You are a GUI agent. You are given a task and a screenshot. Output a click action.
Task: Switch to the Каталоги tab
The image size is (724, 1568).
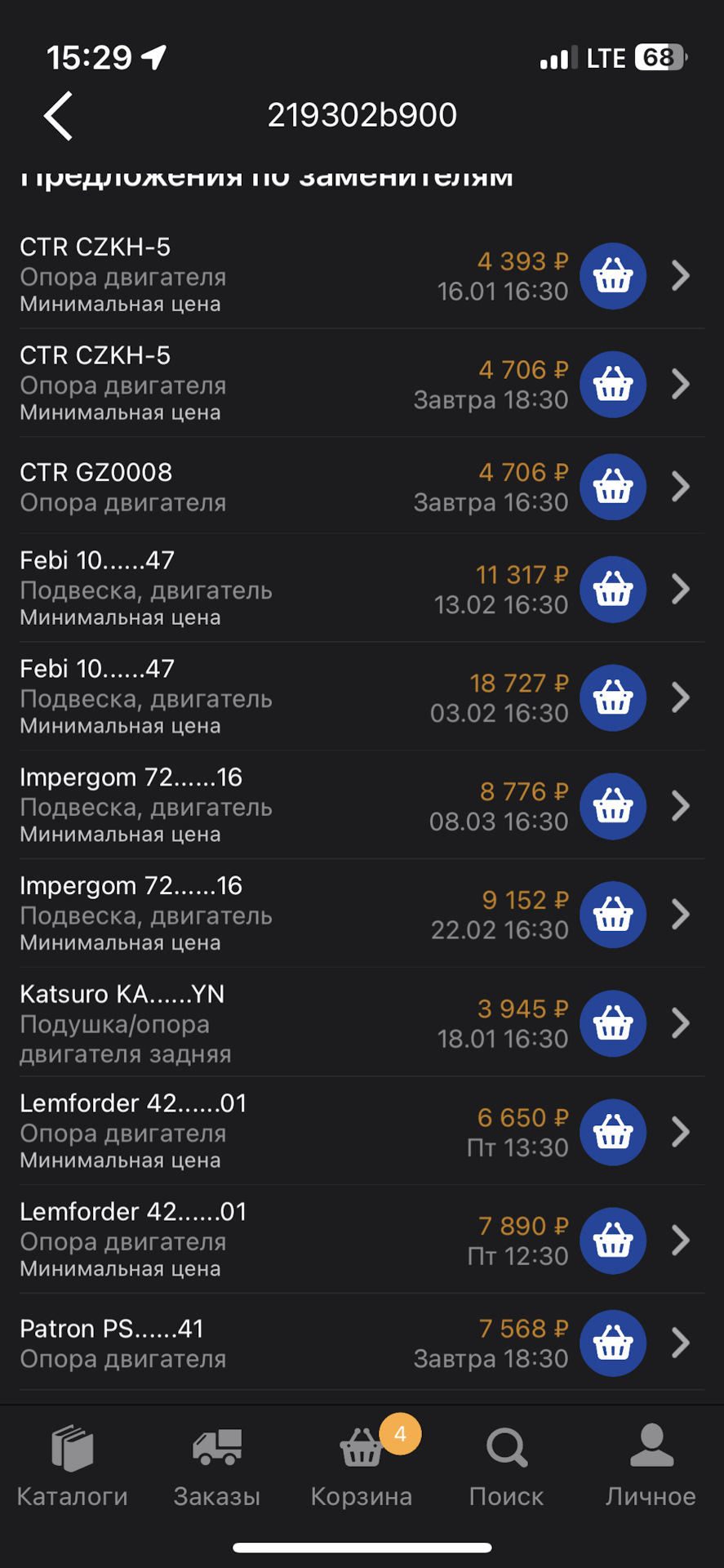pyautogui.click(x=73, y=1467)
